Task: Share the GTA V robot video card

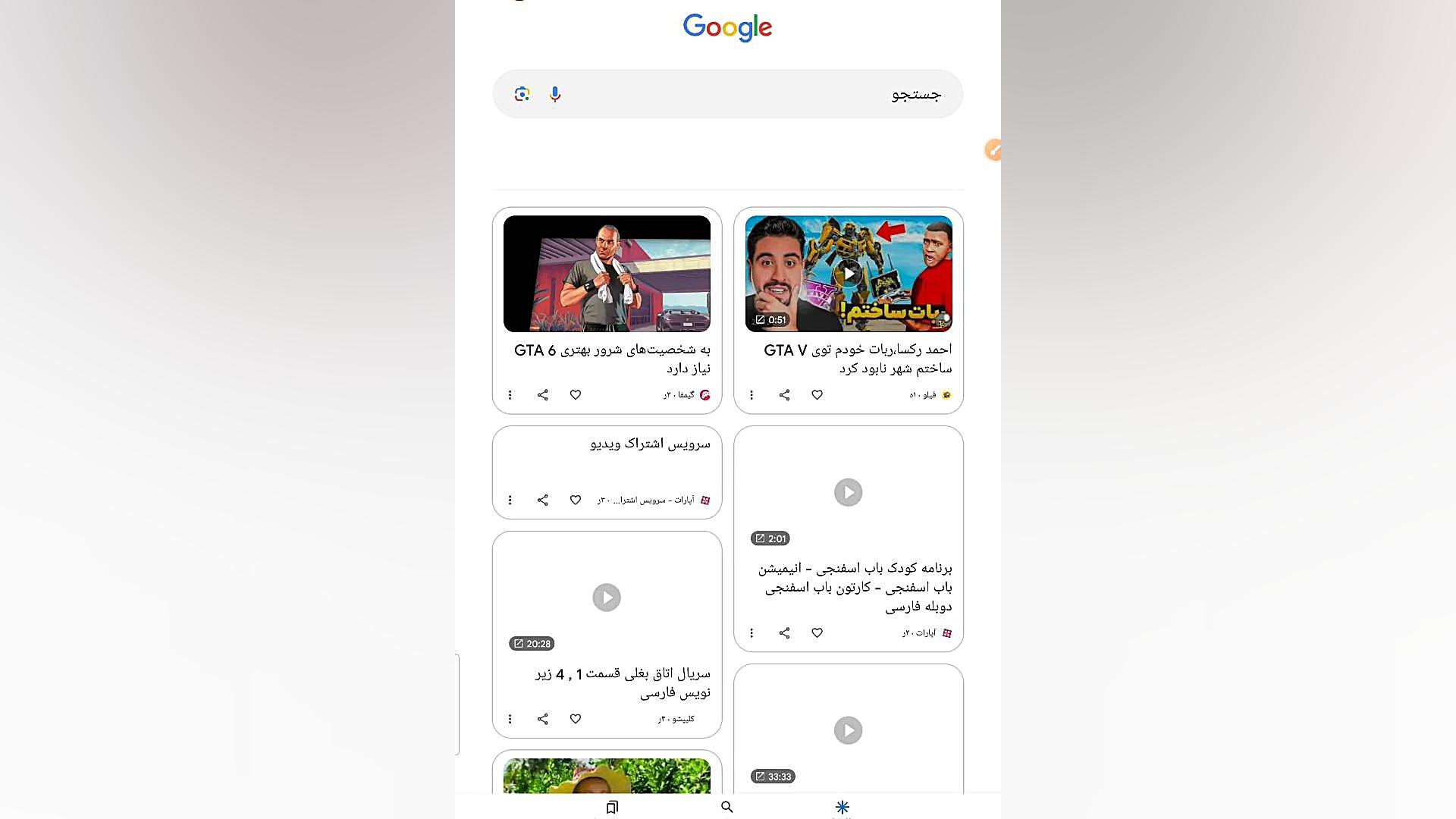Action: click(x=784, y=395)
